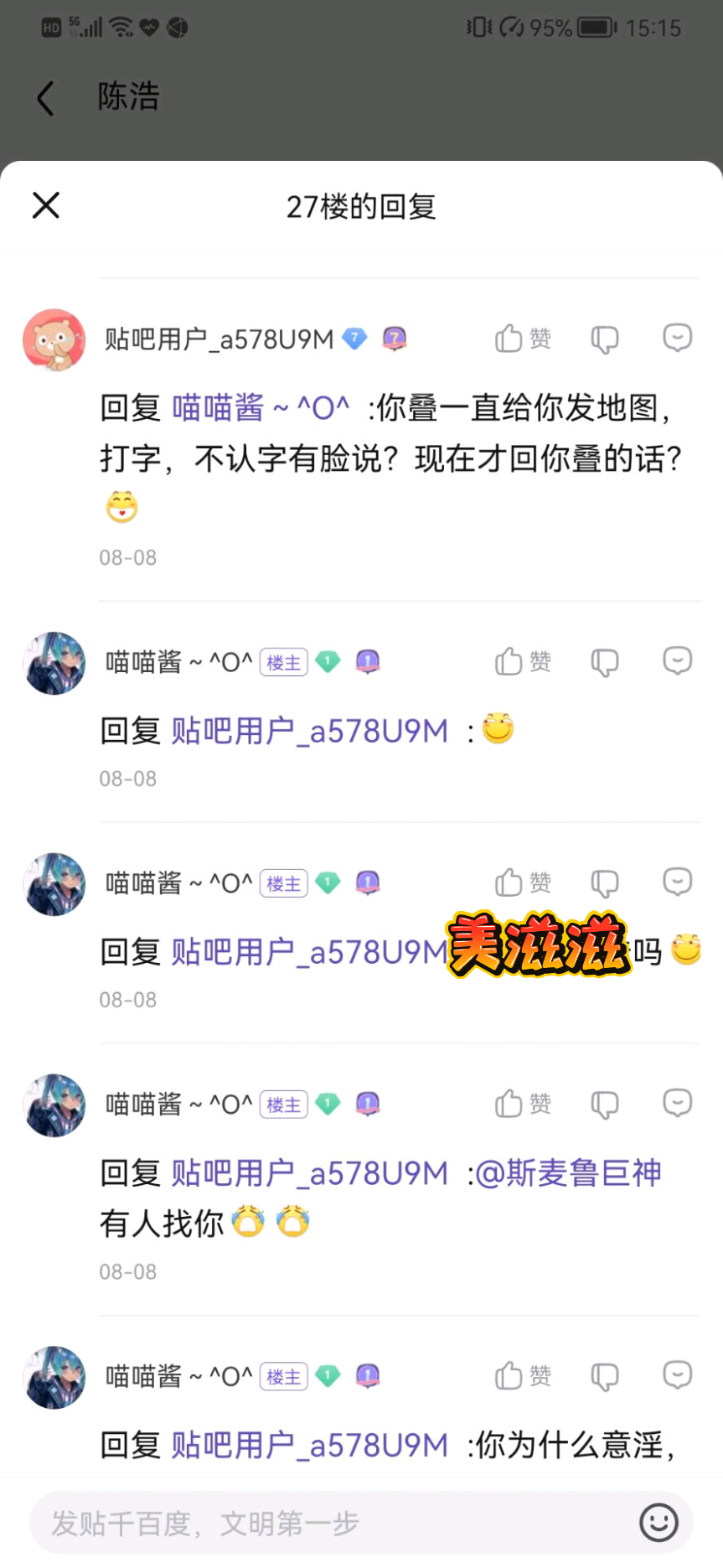Dislike the reply with 美滋滋 sticker
Image resolution: width=723 pixels, height=1568 pixels.
click(604, 882)
